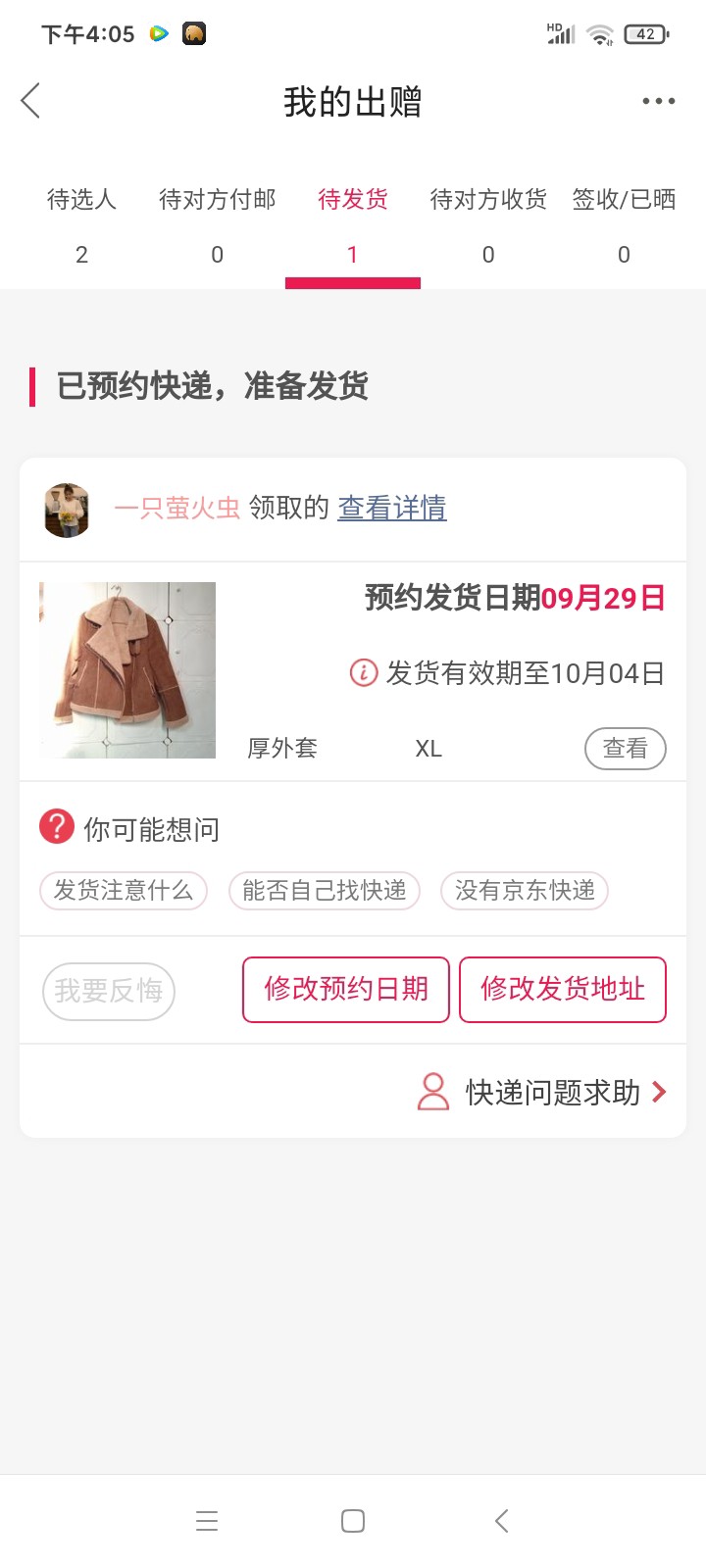Tap the 查看详情 link
The width and height of the screenshot is (706, 1568).
point(392,508)
